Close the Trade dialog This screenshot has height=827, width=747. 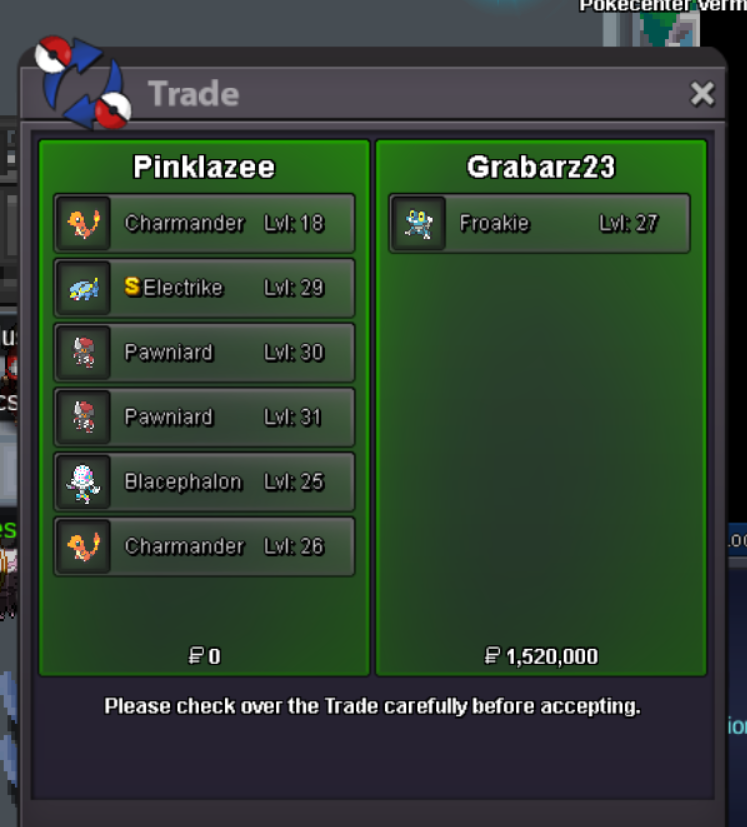point(702,94)
